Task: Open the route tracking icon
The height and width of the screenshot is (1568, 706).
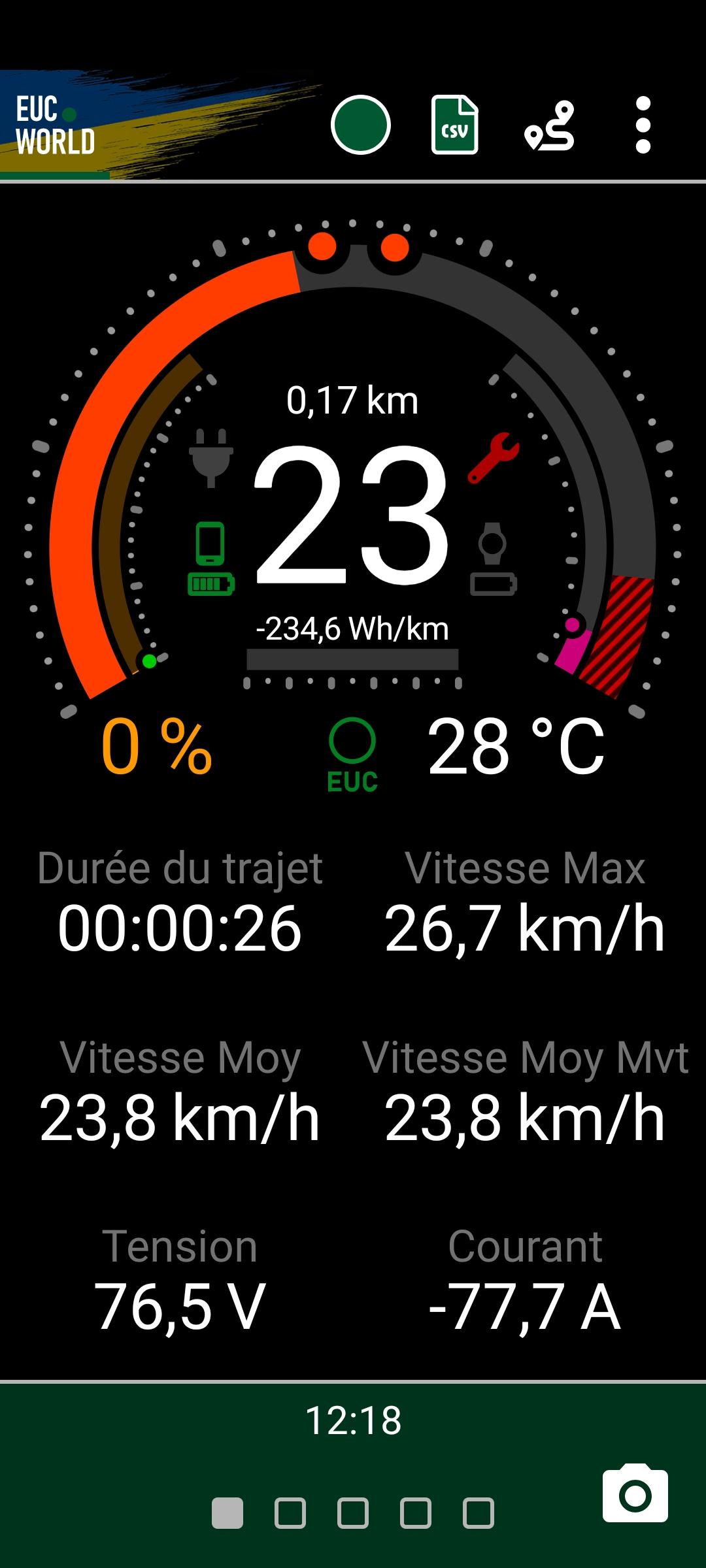Action: (x=549, y=125)
